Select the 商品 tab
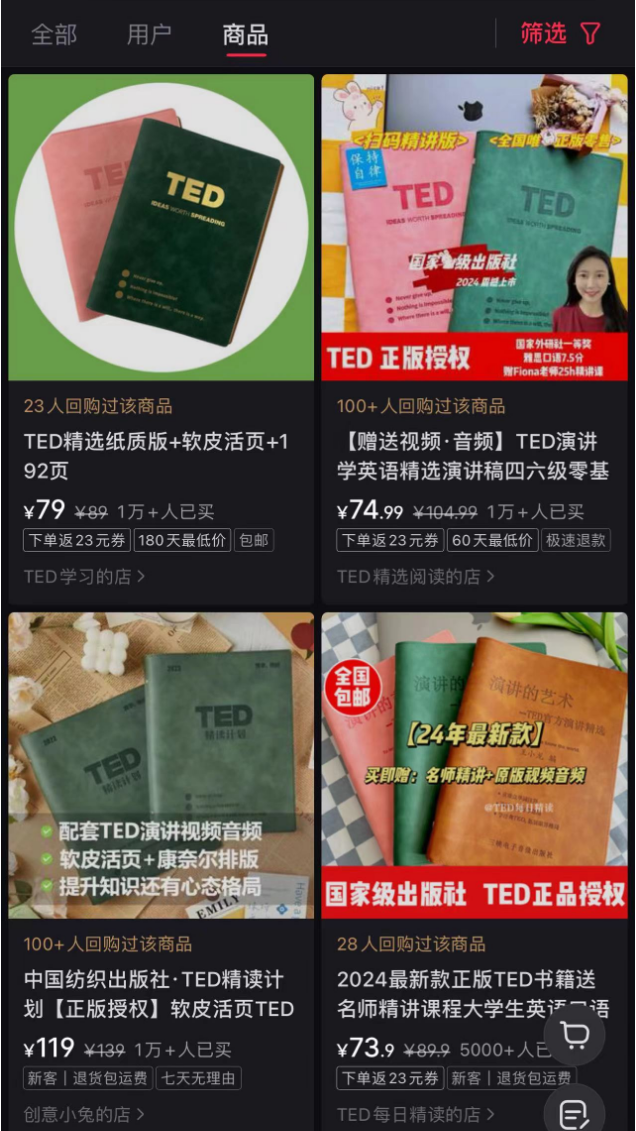This screenshot has height=1131, width=636. [x=245, y=35]
